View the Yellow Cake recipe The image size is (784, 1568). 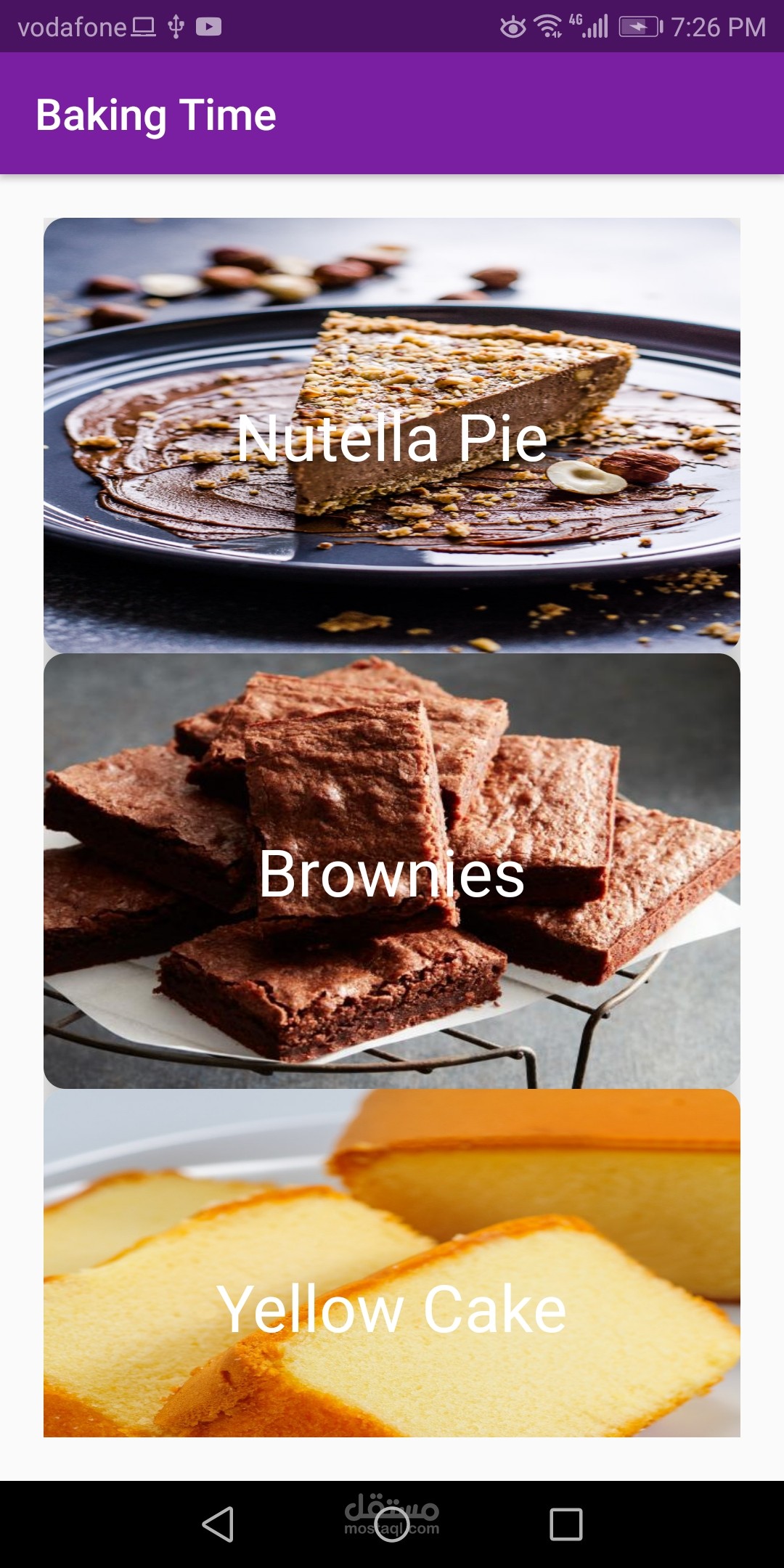[x=392, y=1263]
